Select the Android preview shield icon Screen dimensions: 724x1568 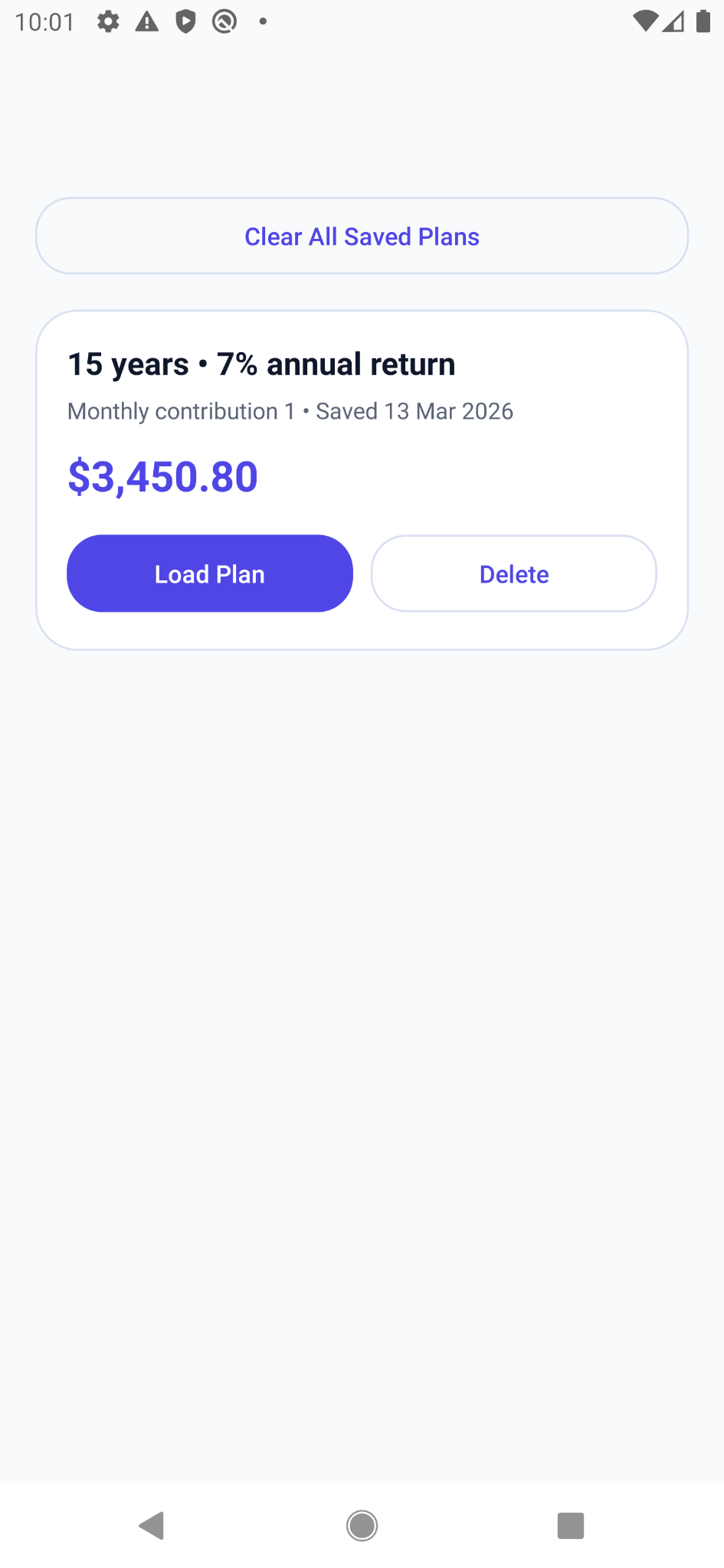(185, 21)
